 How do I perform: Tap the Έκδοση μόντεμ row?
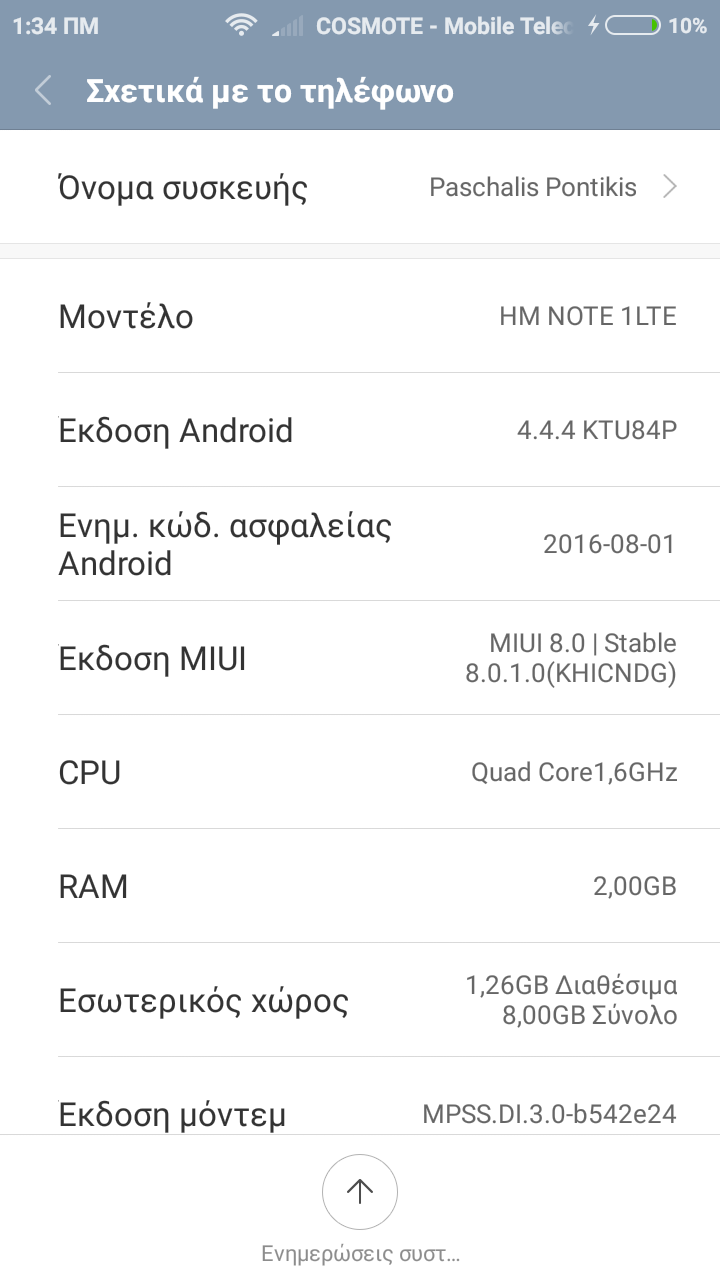(x=360, y=1112)
